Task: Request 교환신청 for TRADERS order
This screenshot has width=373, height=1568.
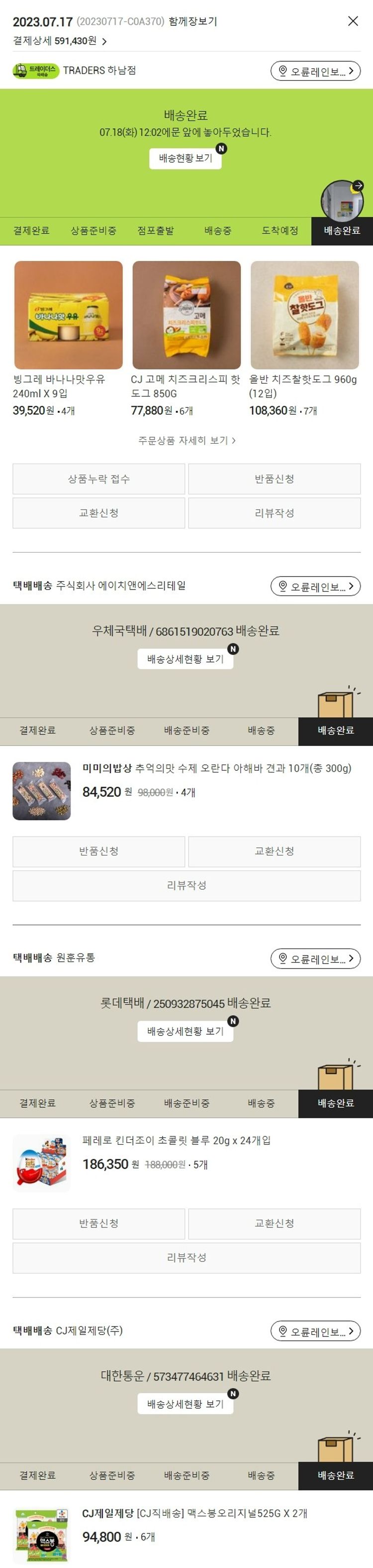Action: 99,513
